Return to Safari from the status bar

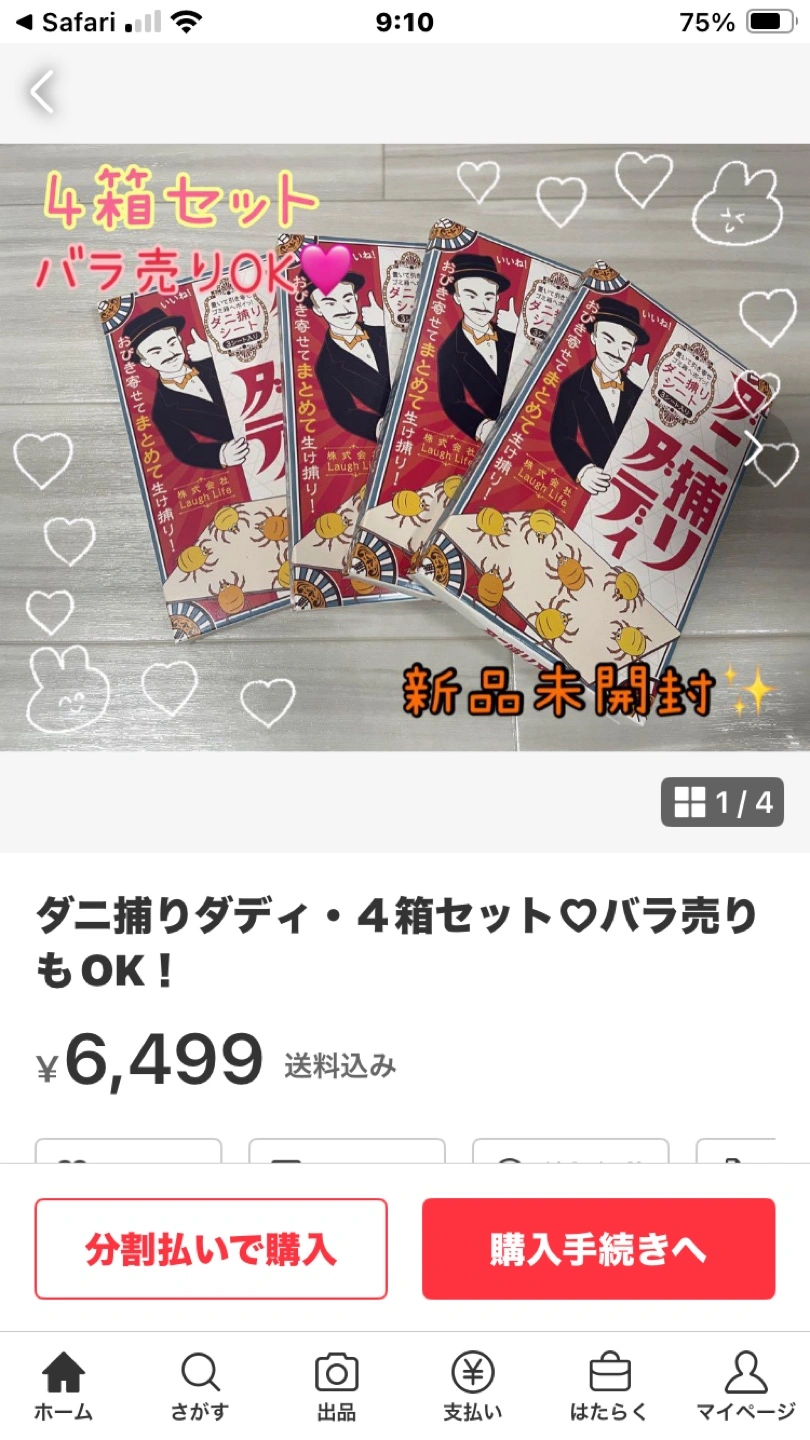65,22
